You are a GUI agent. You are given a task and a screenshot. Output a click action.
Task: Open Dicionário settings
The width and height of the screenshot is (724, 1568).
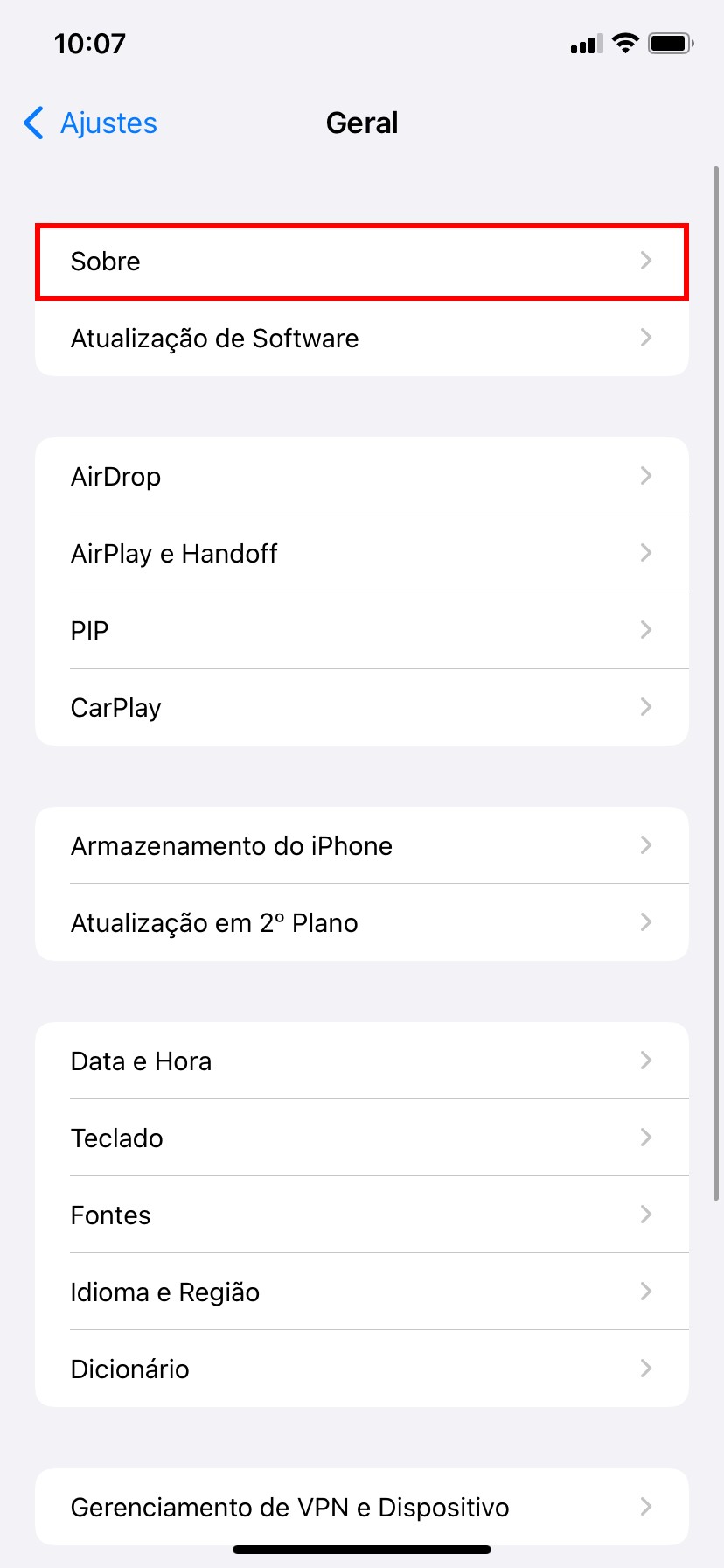[x=361, y=1369]
